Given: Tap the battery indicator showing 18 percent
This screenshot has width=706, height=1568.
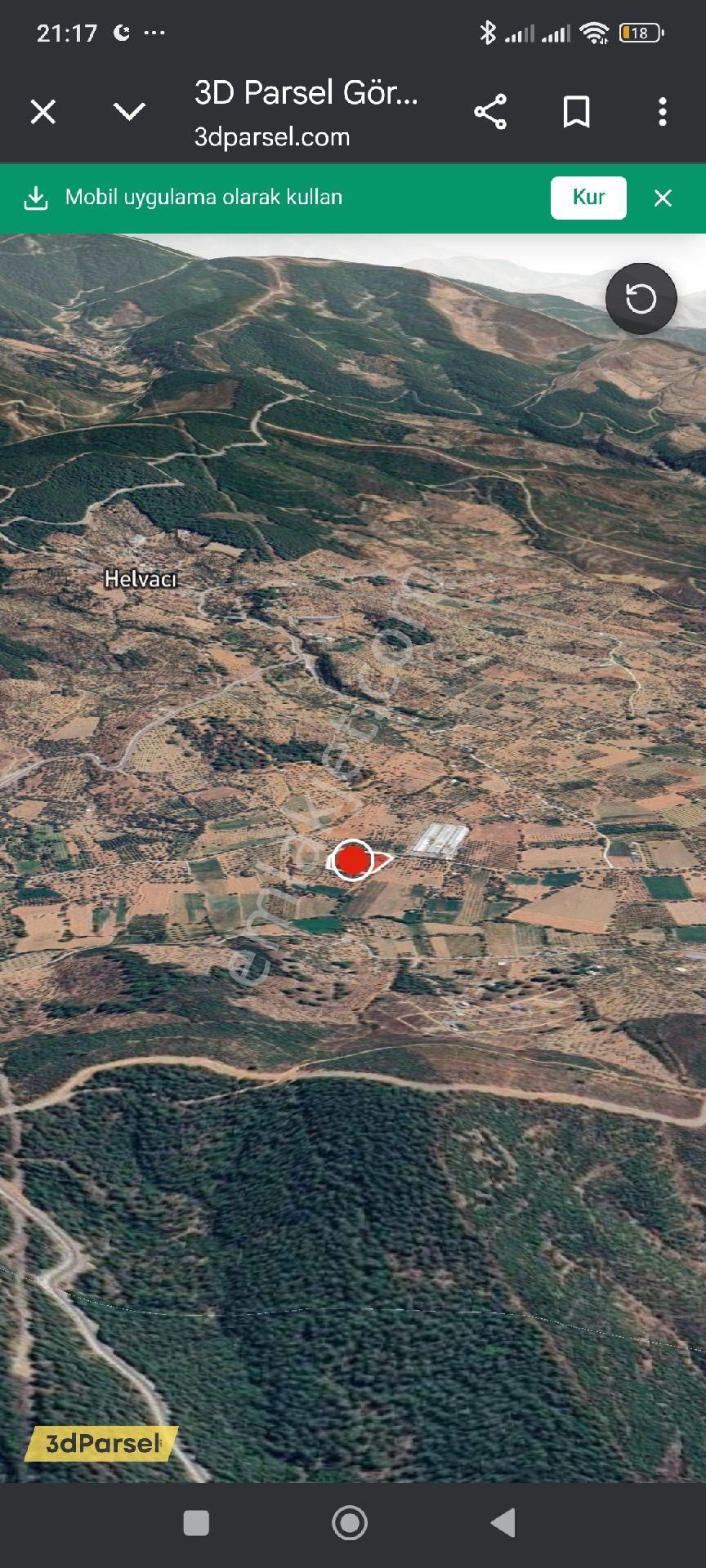Looking at the screenshot, I should click(640, 33).
